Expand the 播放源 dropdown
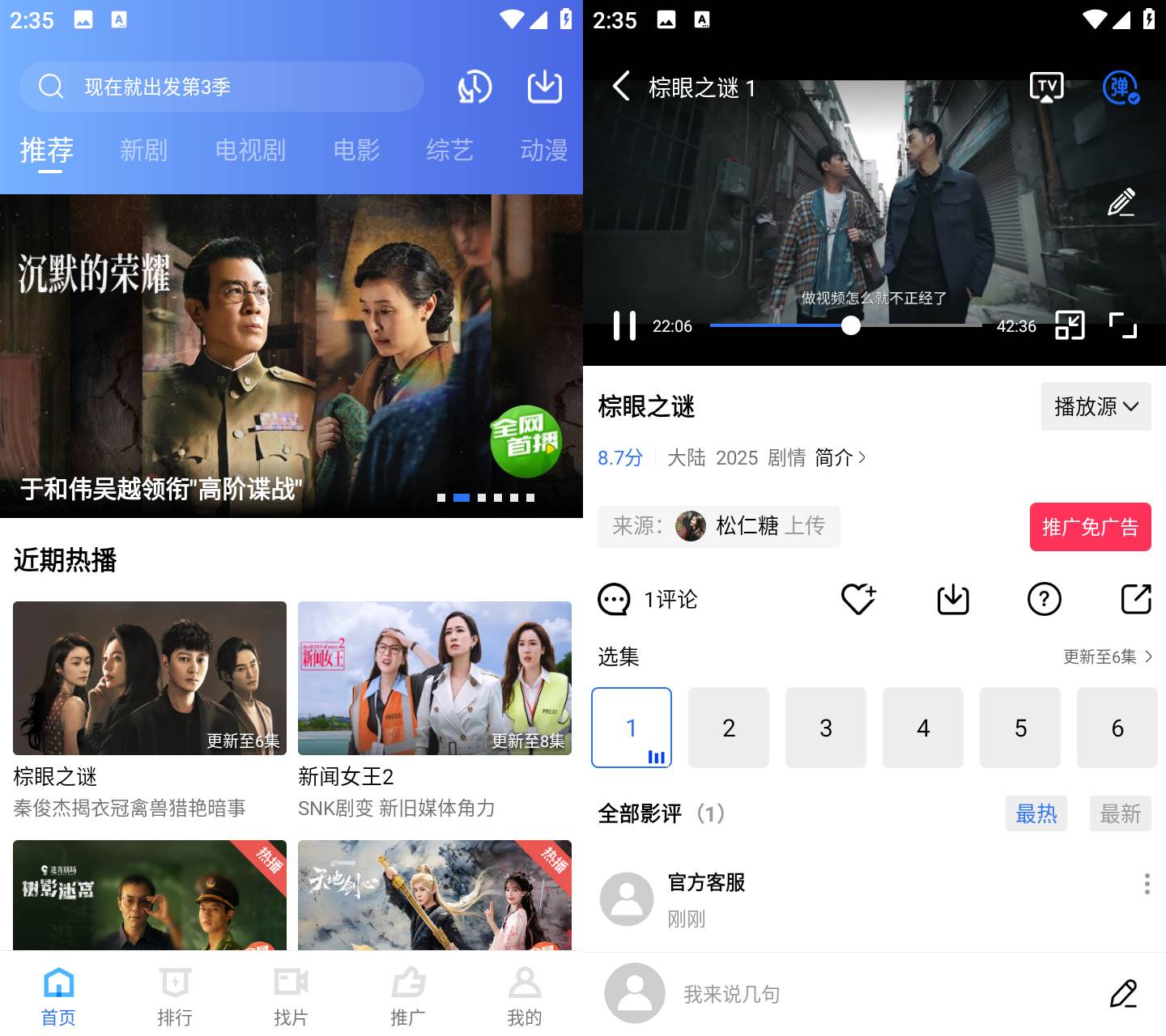Image resolution: width=1166 pixels, height=1036 pixels. (1096, 406)
